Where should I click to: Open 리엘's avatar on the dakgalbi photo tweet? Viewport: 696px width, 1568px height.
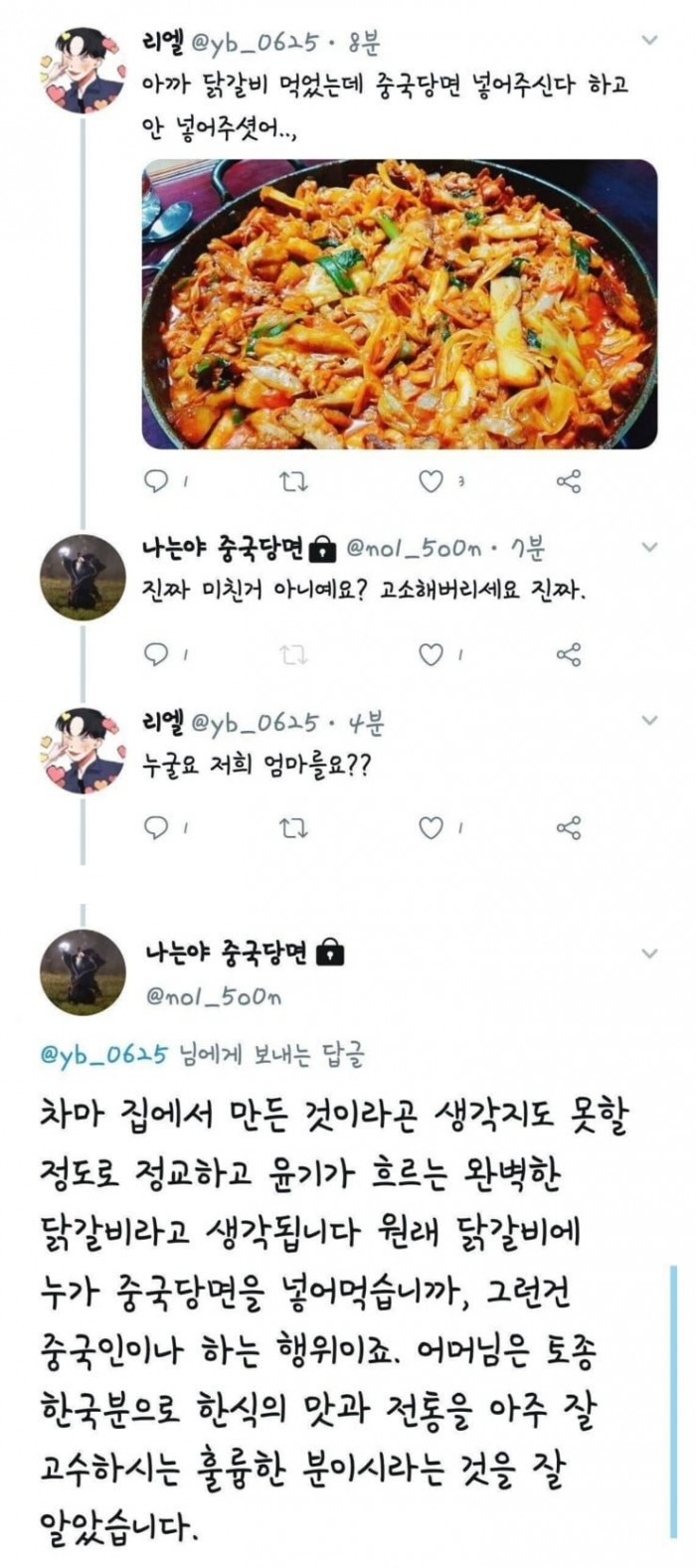[x=83, y=71]
